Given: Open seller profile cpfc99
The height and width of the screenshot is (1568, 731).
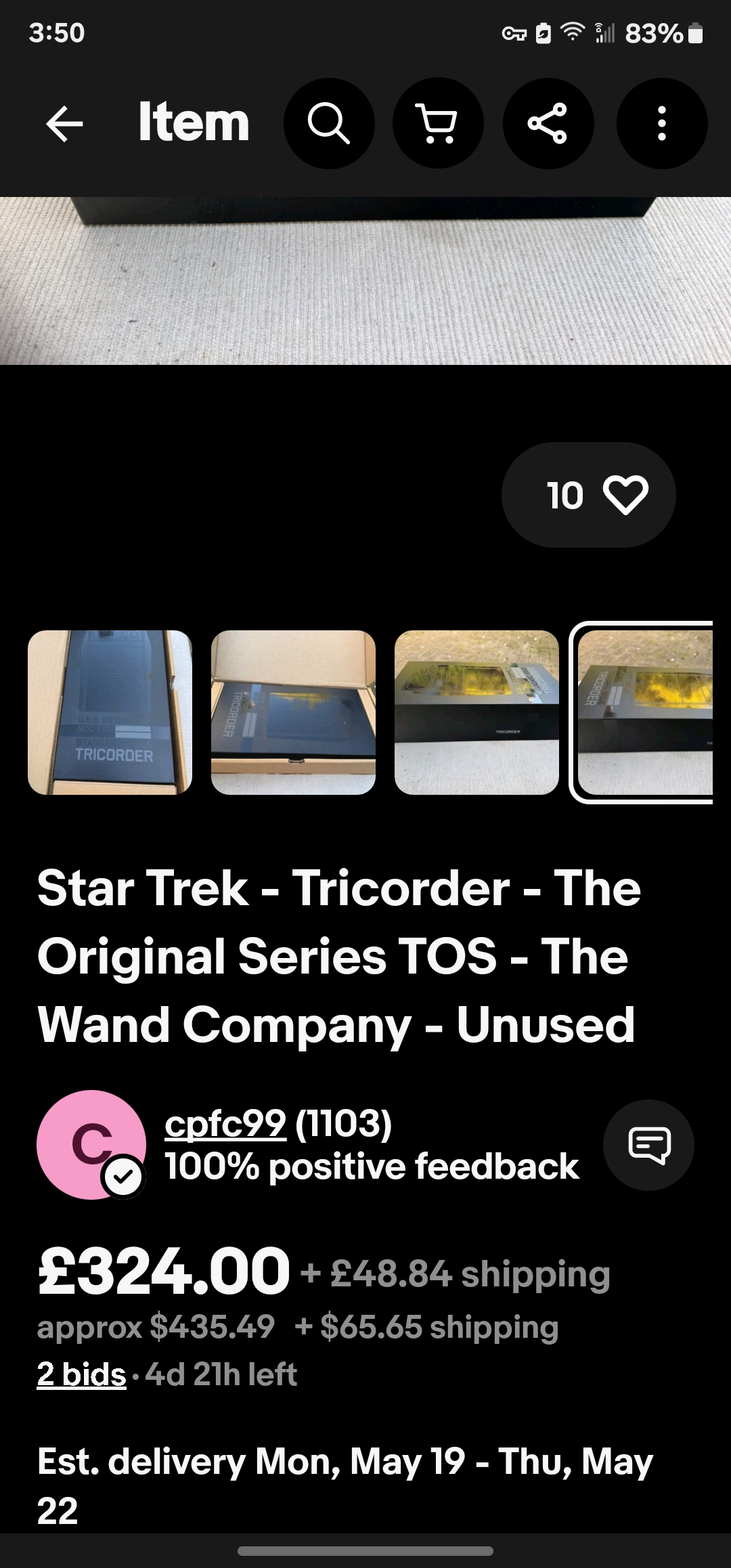Looking at the screenshot, I should [225, 1123].
